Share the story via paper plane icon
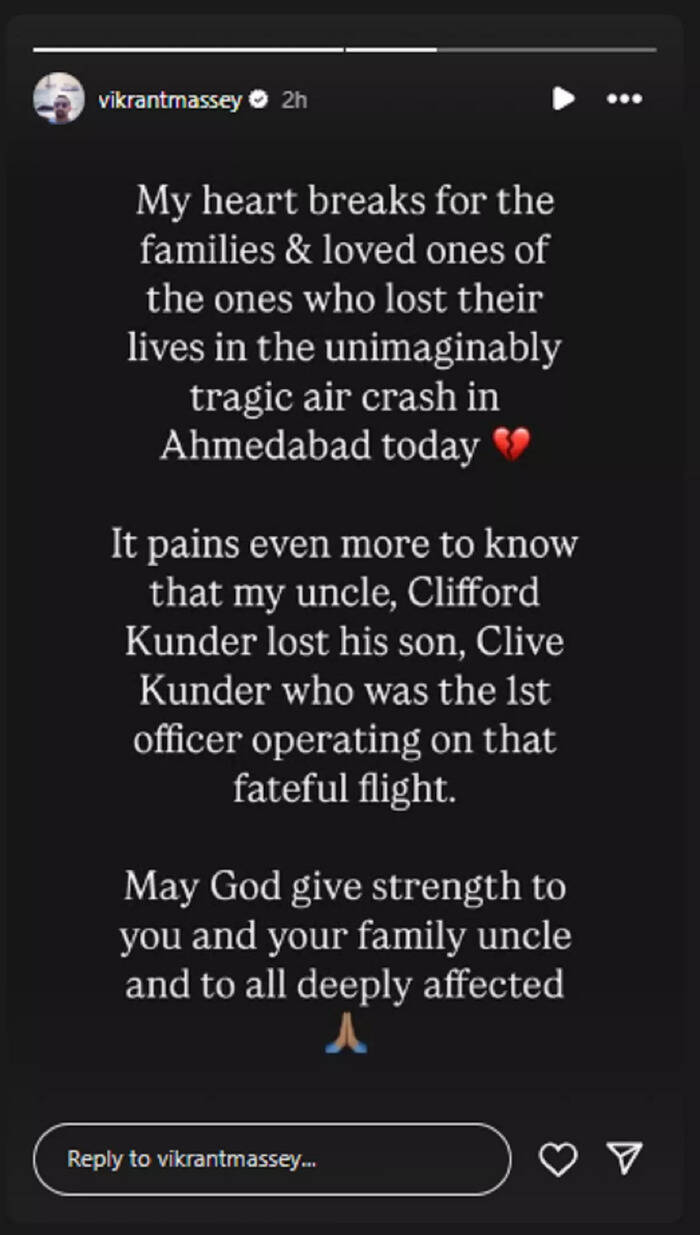This screenshot has height=1235, width=700. 624,1158
